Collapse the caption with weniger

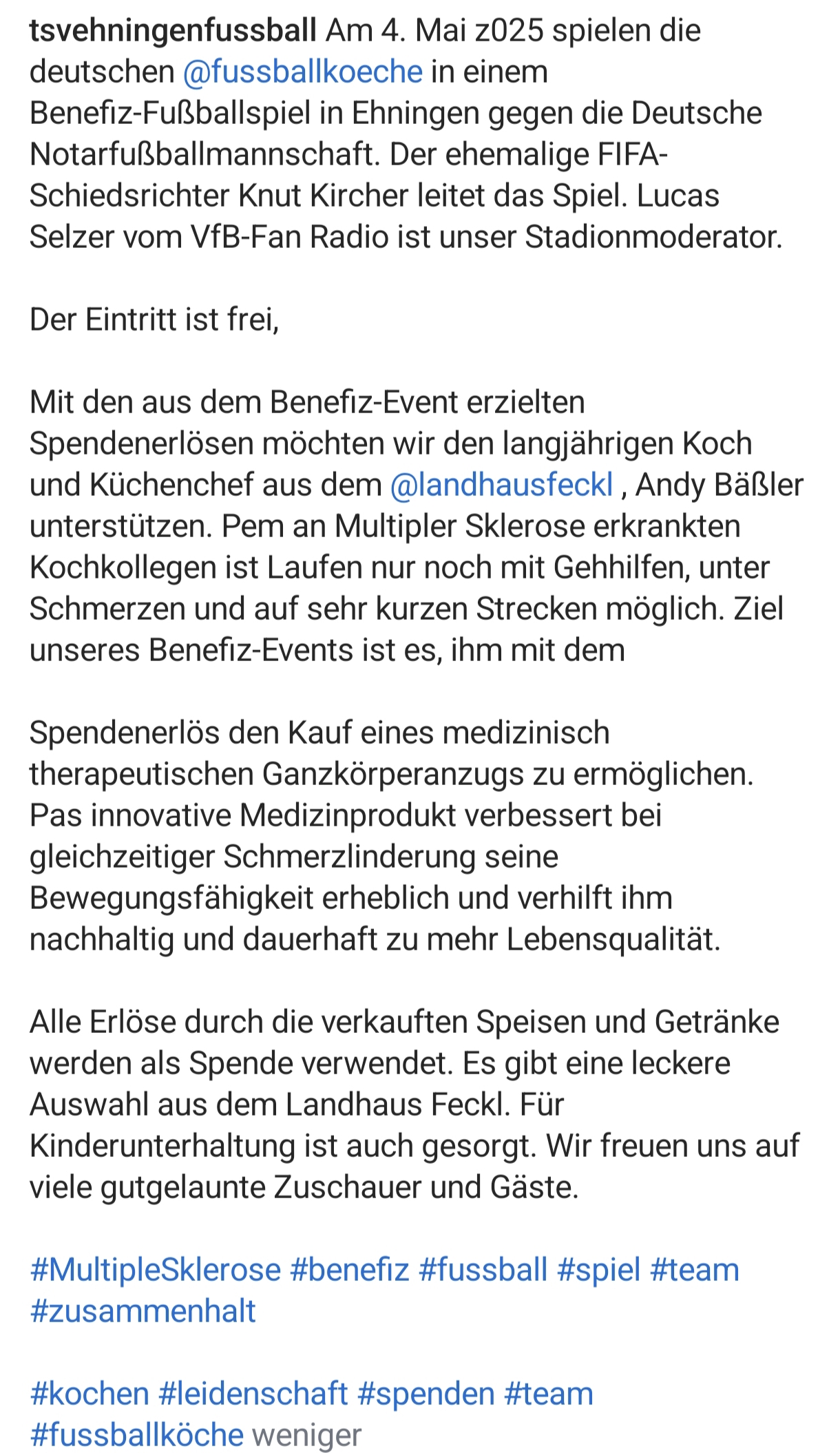(306, 1435)
